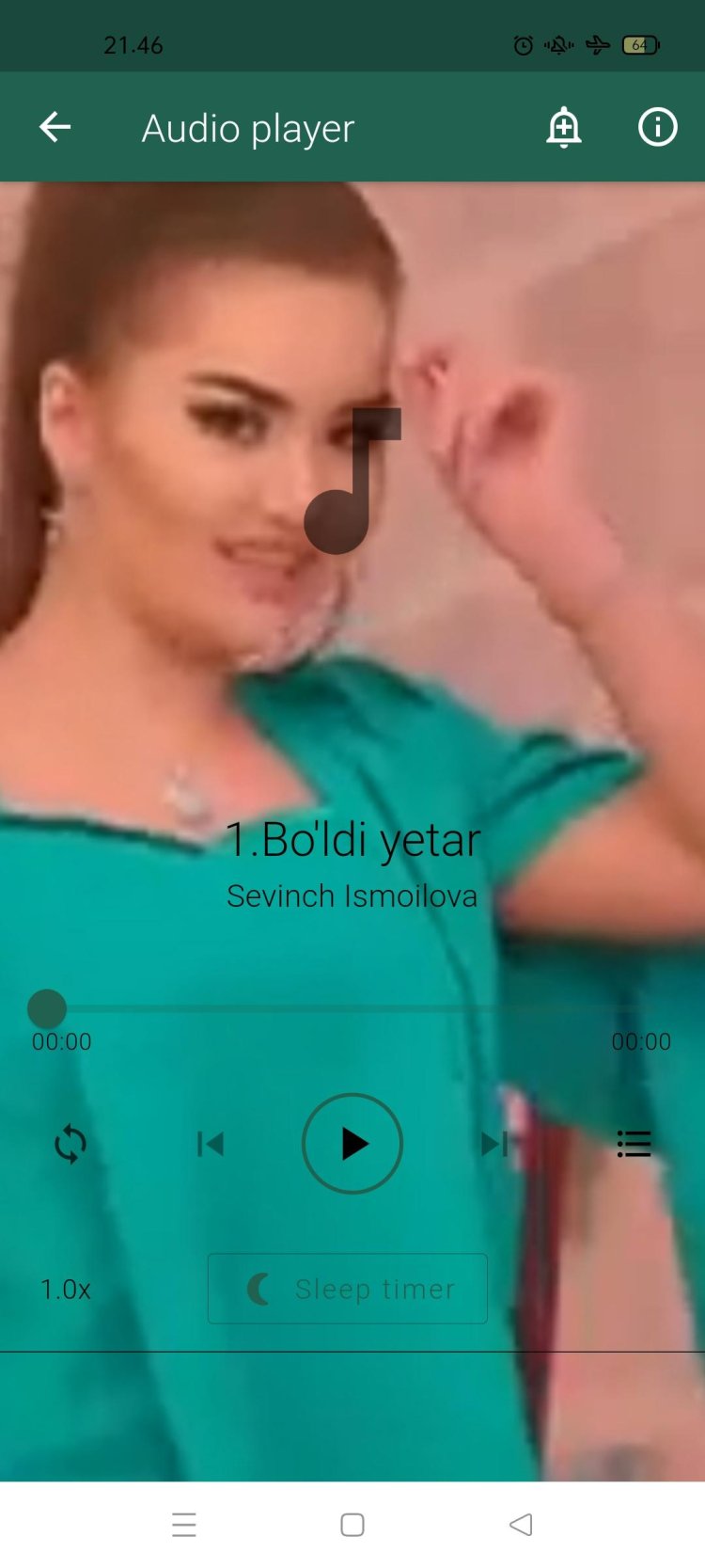Go to the previous track
This screenshot has width=705, height=1568.
211,1144
